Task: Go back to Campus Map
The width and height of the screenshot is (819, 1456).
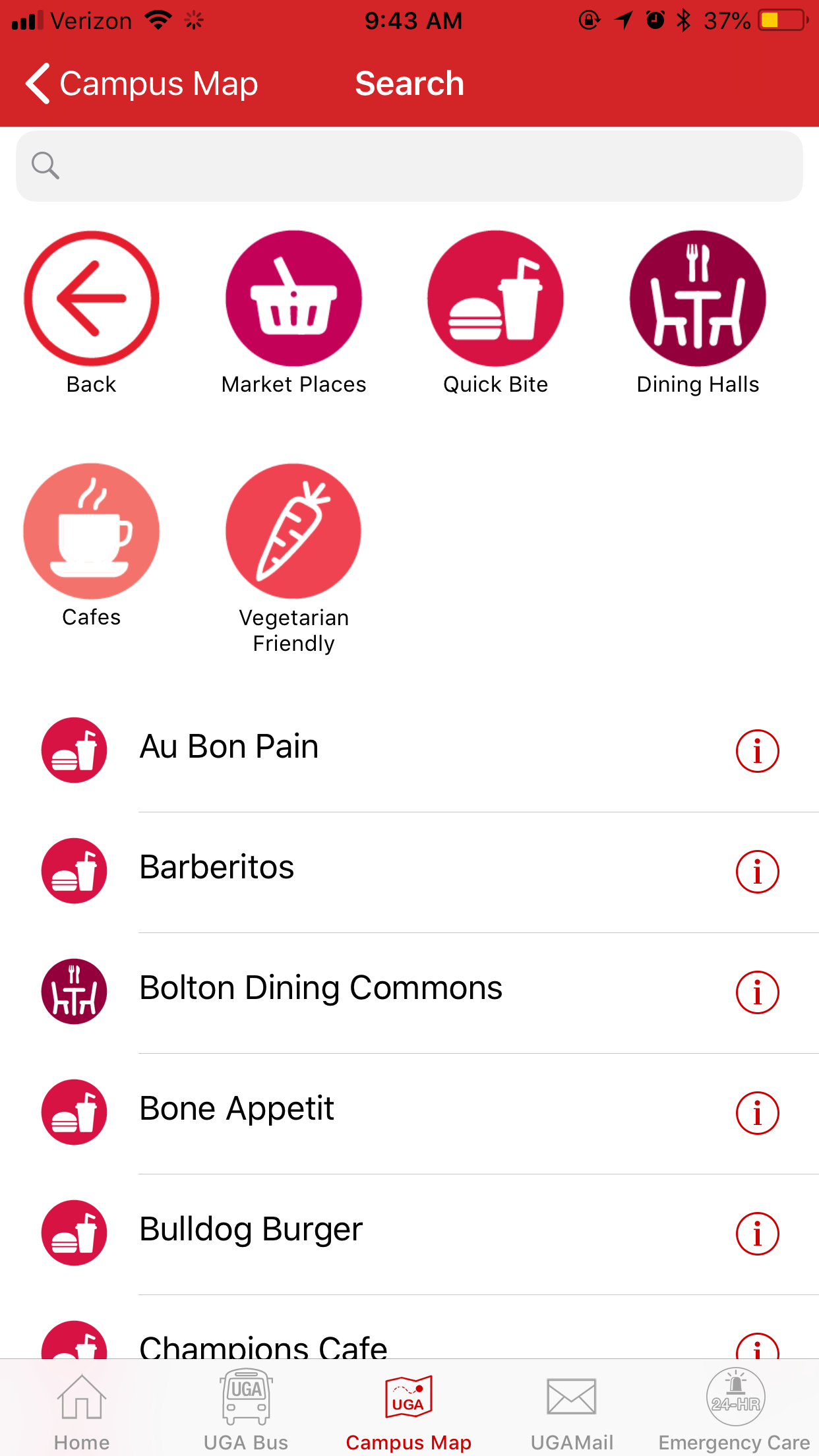Action: (141, 84)
